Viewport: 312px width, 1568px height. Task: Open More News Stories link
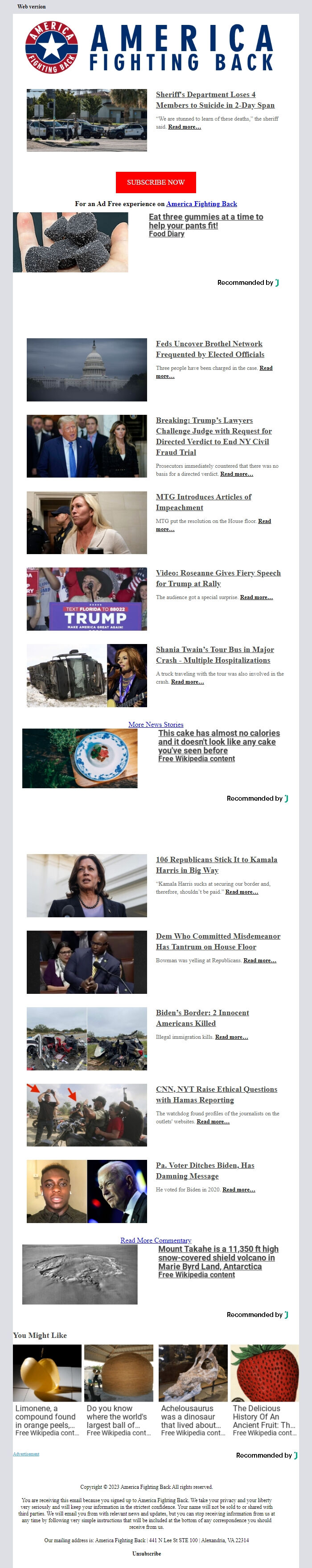tap(156, 724)
